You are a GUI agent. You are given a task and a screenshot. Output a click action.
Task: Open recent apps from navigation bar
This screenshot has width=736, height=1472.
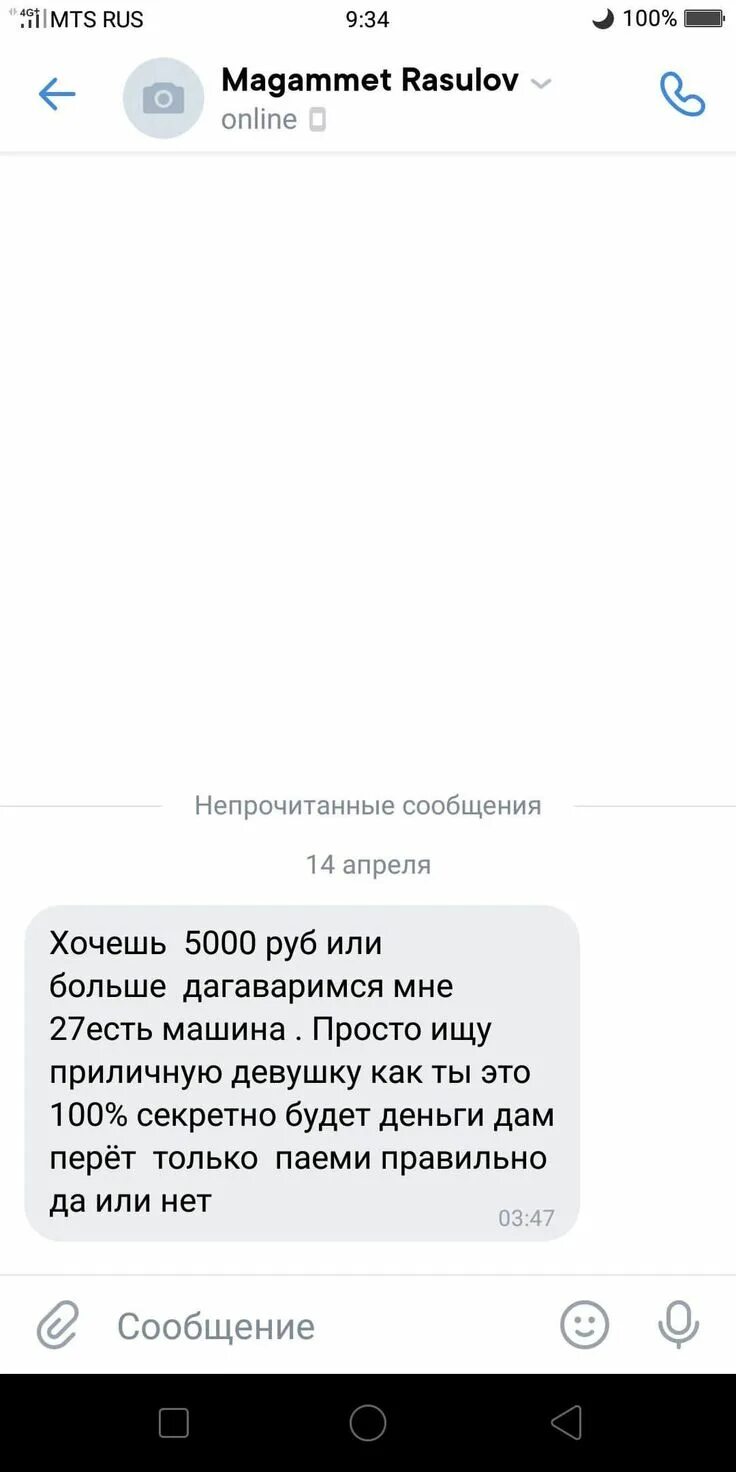click(x=174, y=1422)
